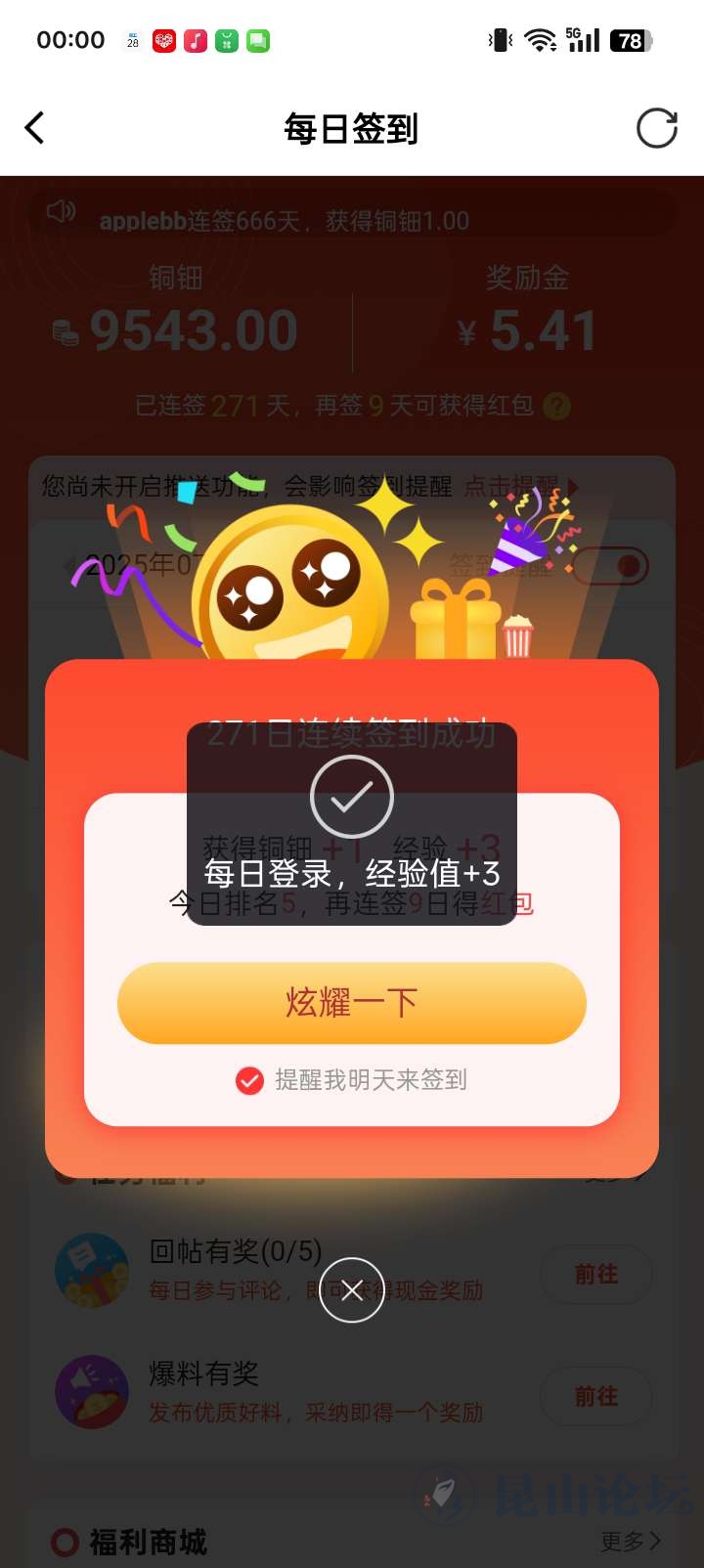Uncheck 提醒我明天来签到 reminder option
Image resolution: width=704 pixels, height=1568 pixels.
coord(250,1080)
